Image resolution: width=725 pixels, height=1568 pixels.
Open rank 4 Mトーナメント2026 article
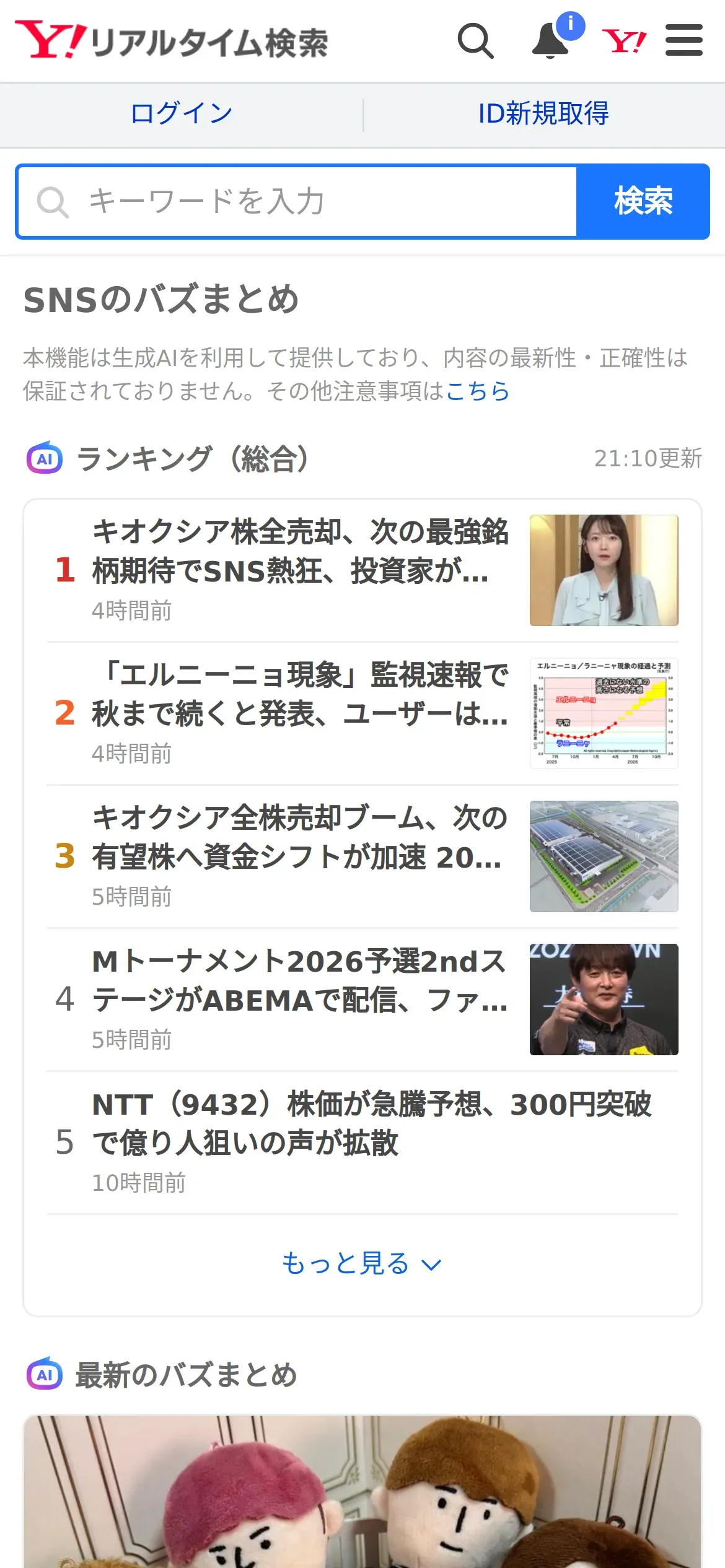[x=362, y=1000]
